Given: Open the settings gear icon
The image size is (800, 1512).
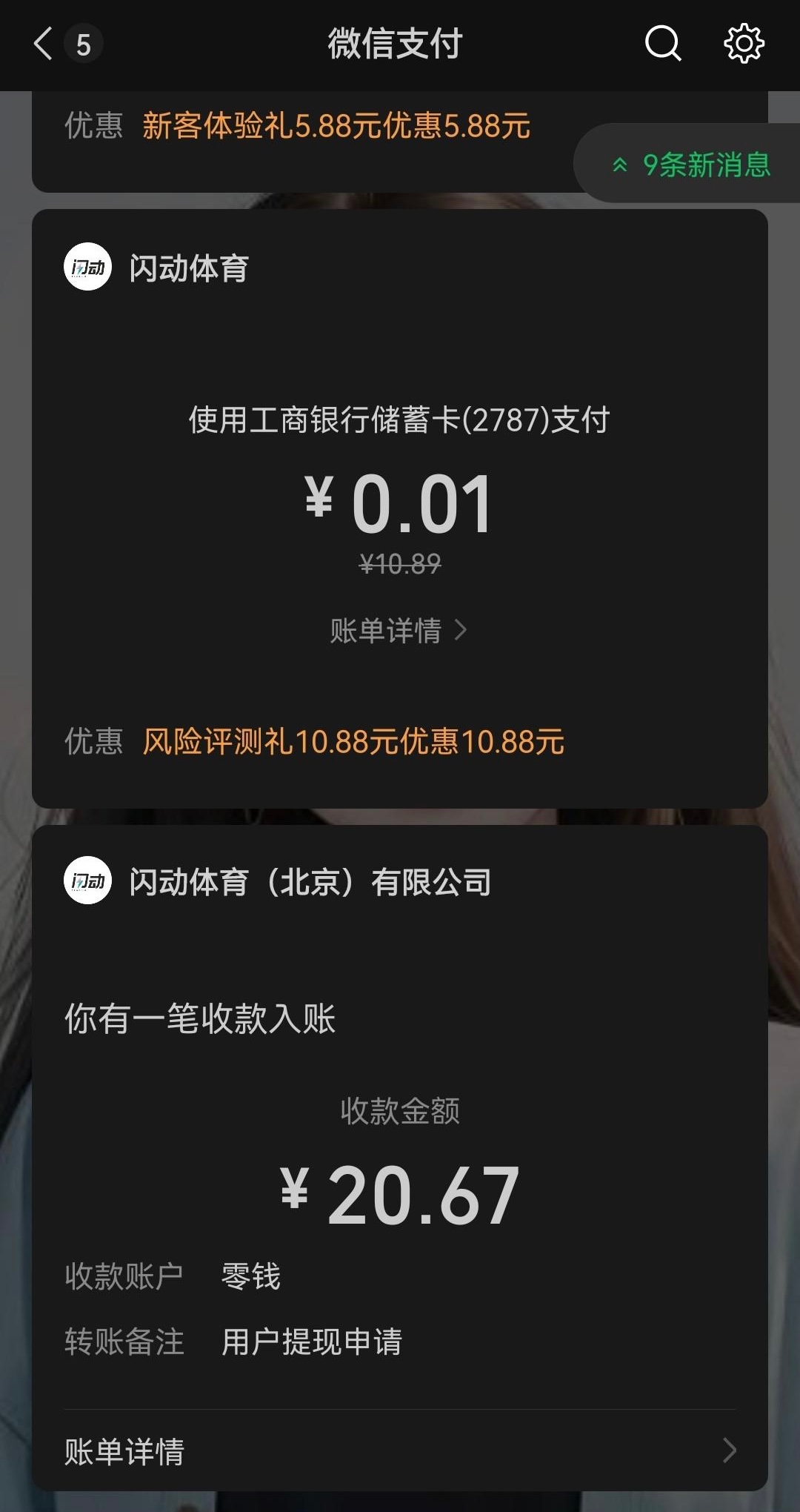Looking at the screenshot, I should point(744,43).
